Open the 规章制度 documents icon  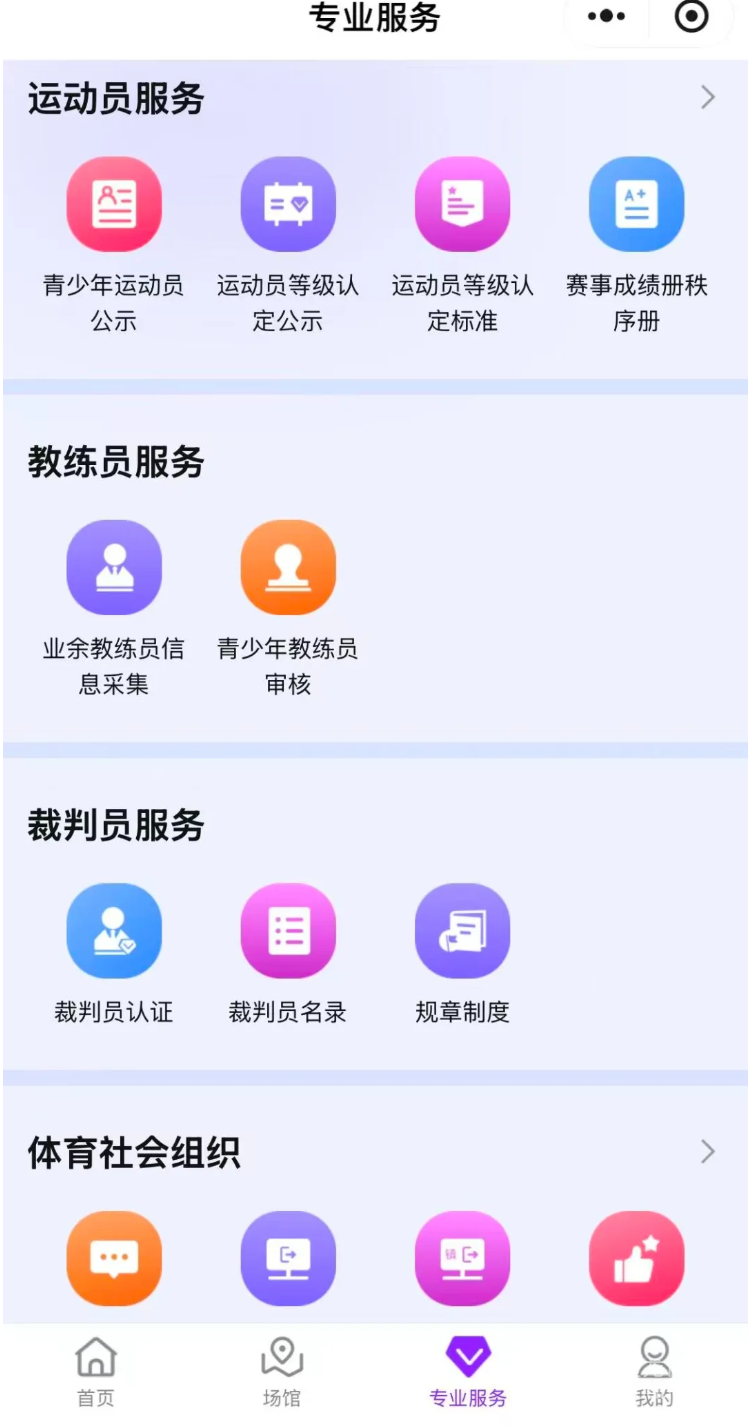click(462, 929)
